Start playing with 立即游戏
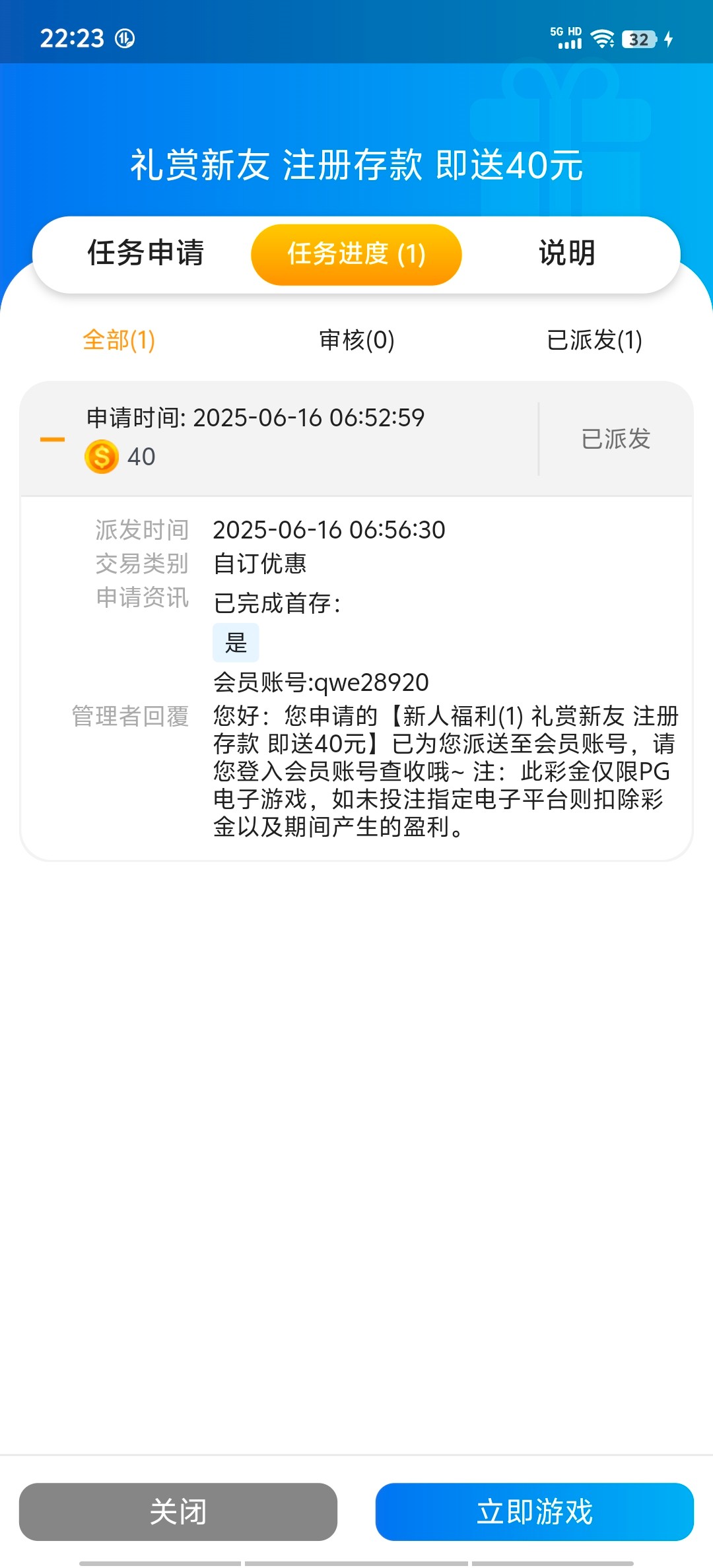 (535, 1511)
